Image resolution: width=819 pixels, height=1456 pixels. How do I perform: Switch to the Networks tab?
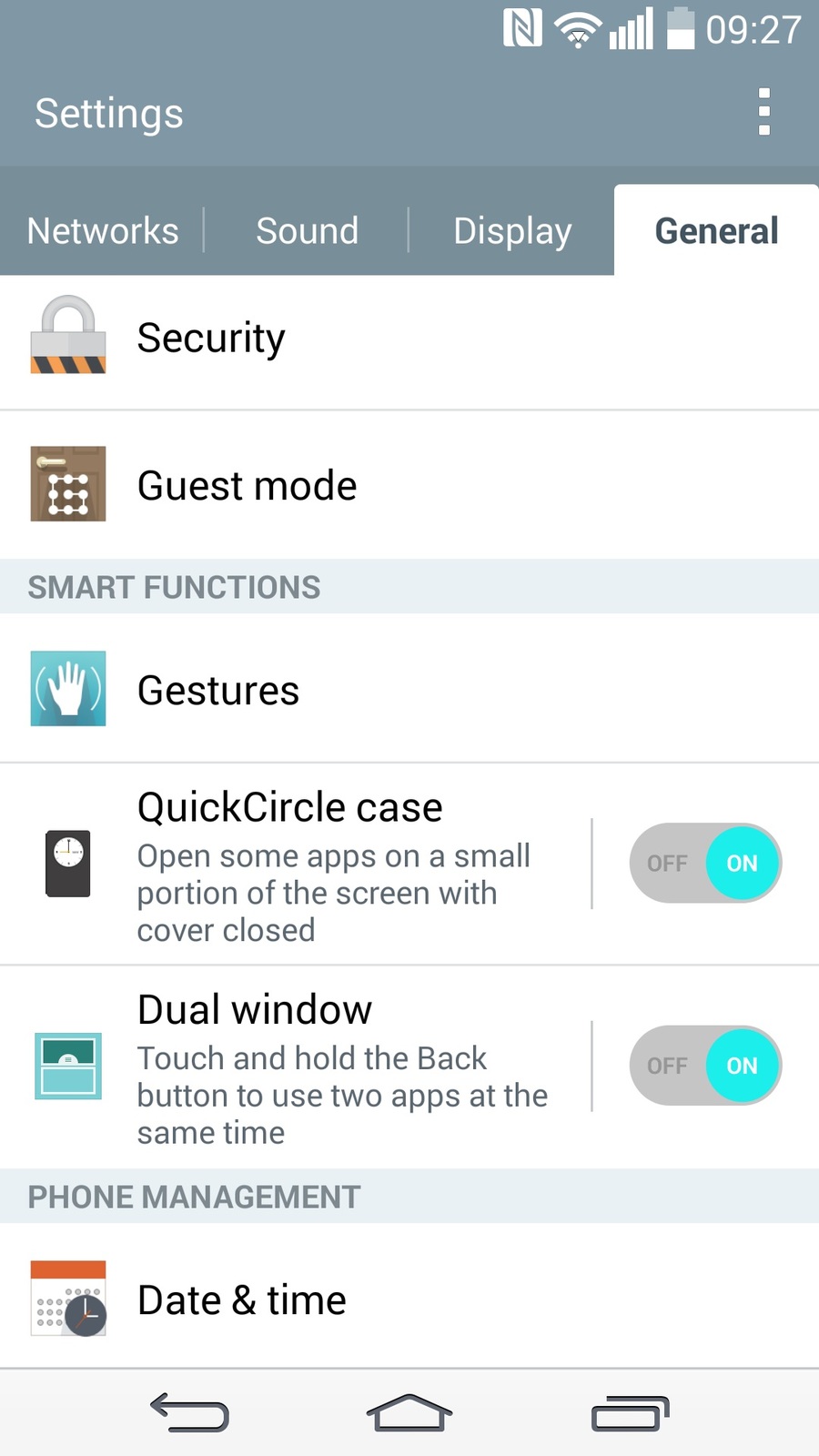pyautogui.click(x=103, y=231)
